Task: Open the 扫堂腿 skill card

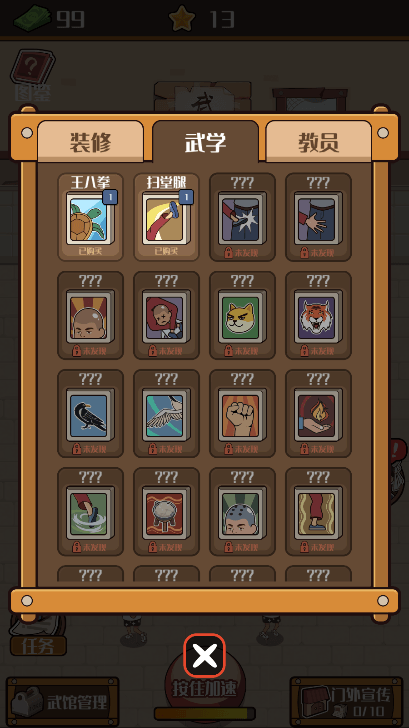Action: point(166,217)
